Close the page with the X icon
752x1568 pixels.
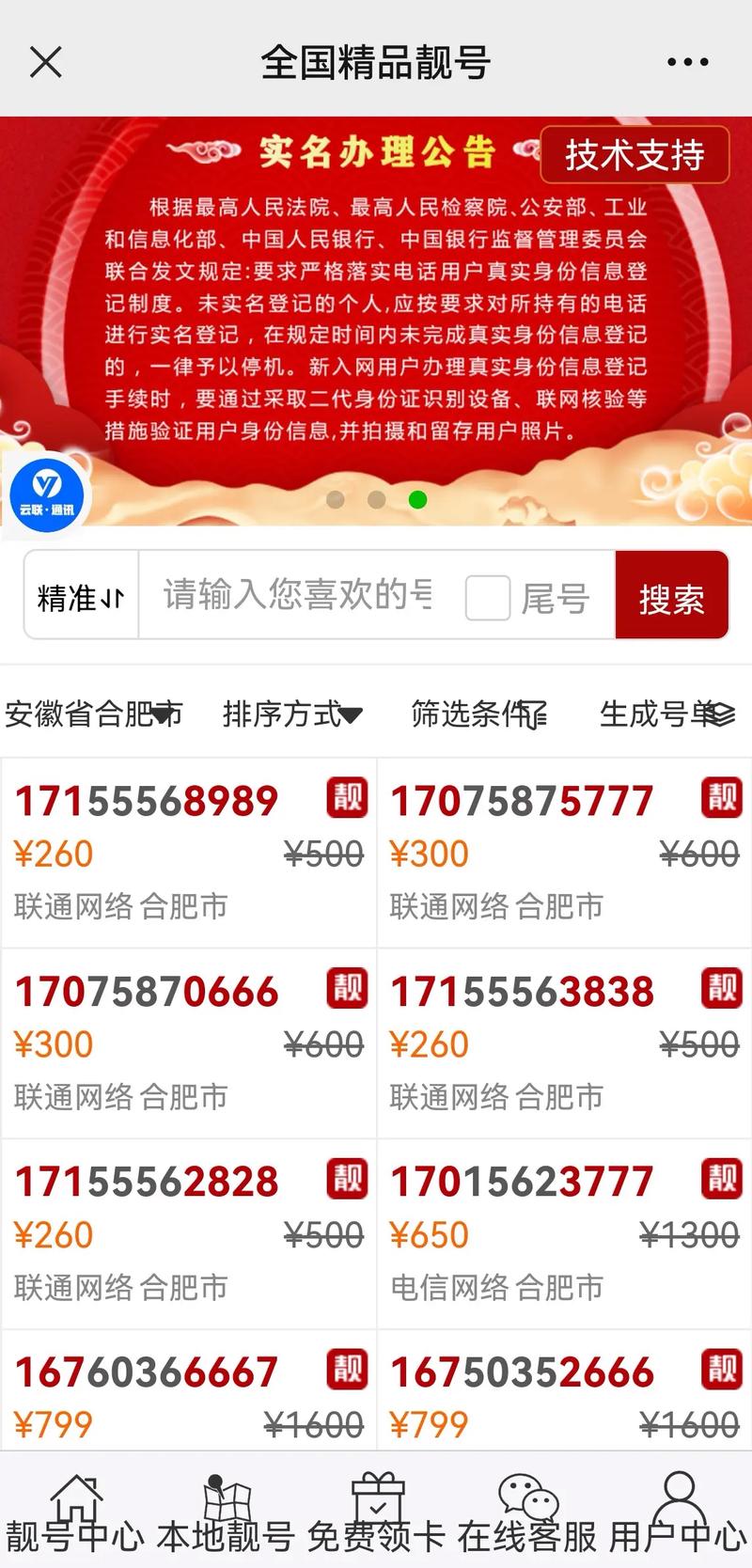point(46,63)
